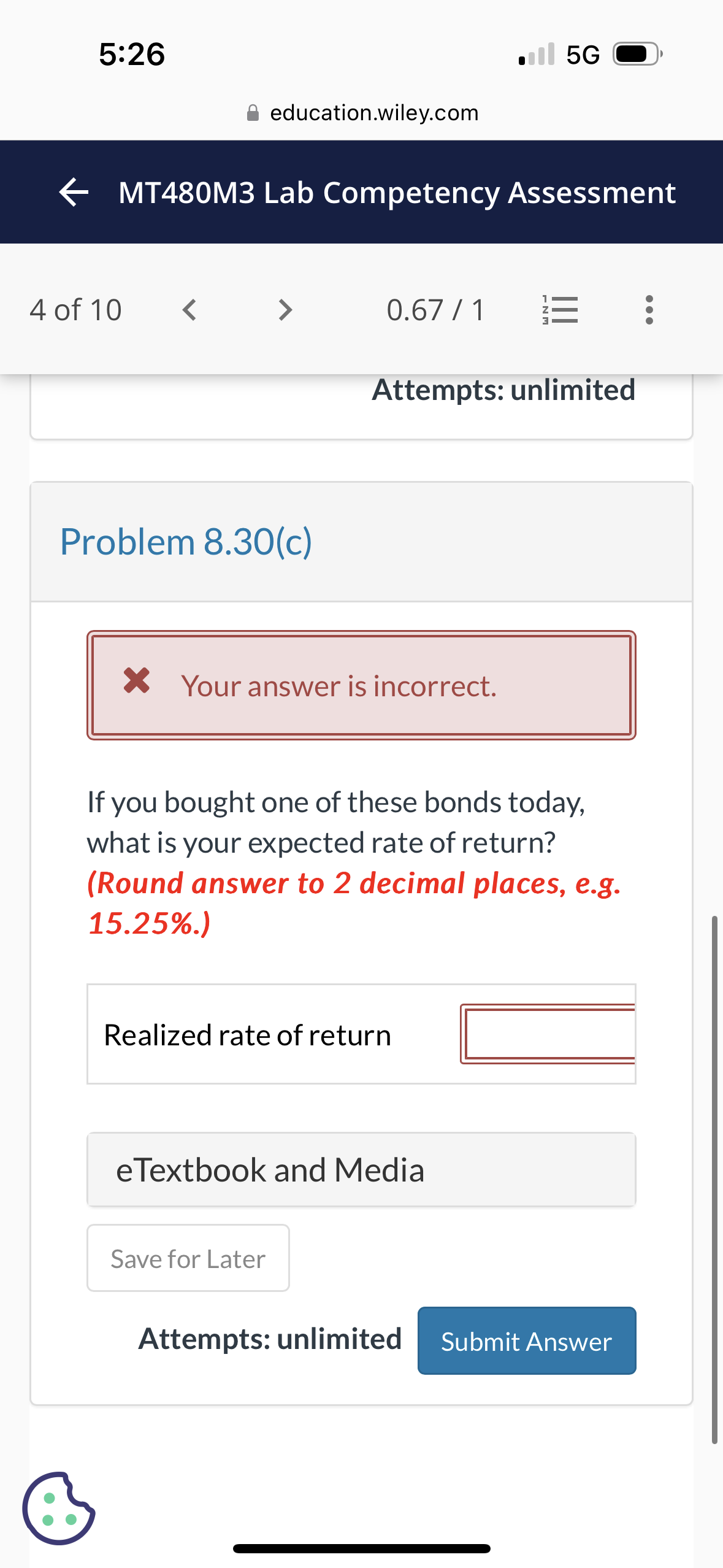Open the three-dot overflow menu

pyautogui.click(x=649, y=310)
